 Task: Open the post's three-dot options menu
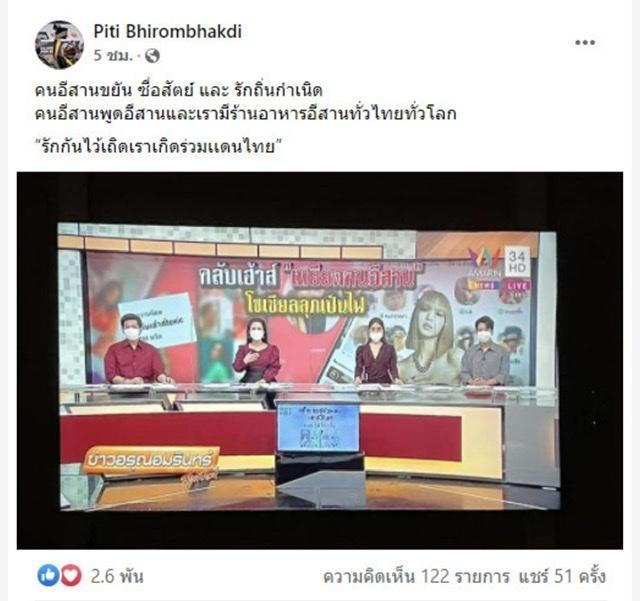pyautogui.click(x=585, y=43)
